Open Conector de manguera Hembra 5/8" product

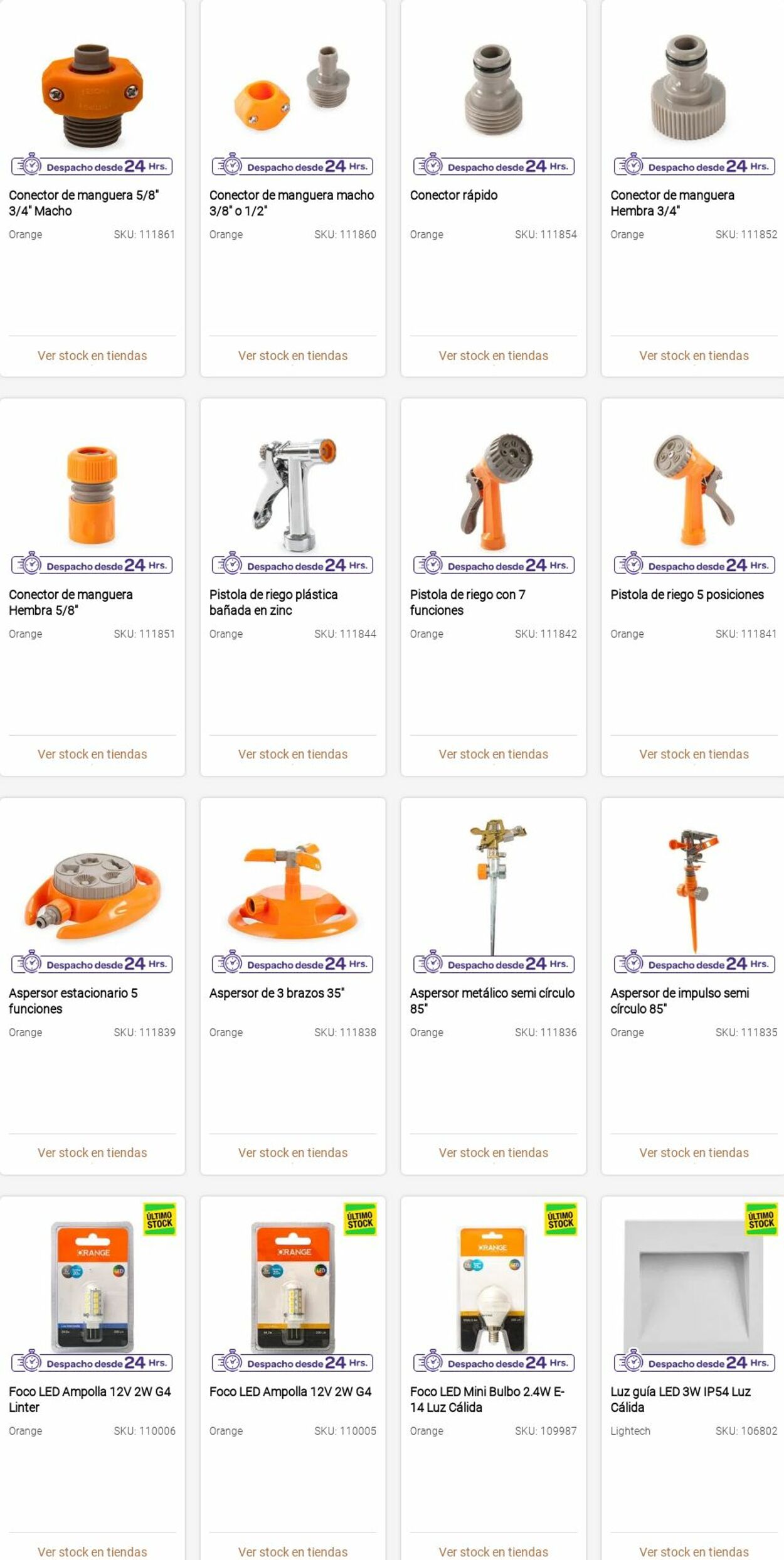coord(70,602)
